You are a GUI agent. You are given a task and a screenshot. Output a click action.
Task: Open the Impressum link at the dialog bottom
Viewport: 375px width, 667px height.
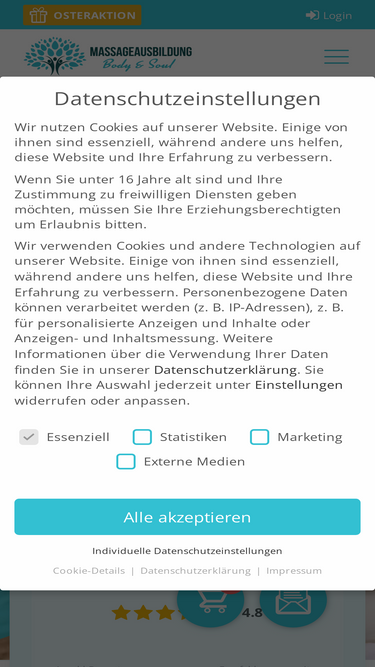point(294,570)
